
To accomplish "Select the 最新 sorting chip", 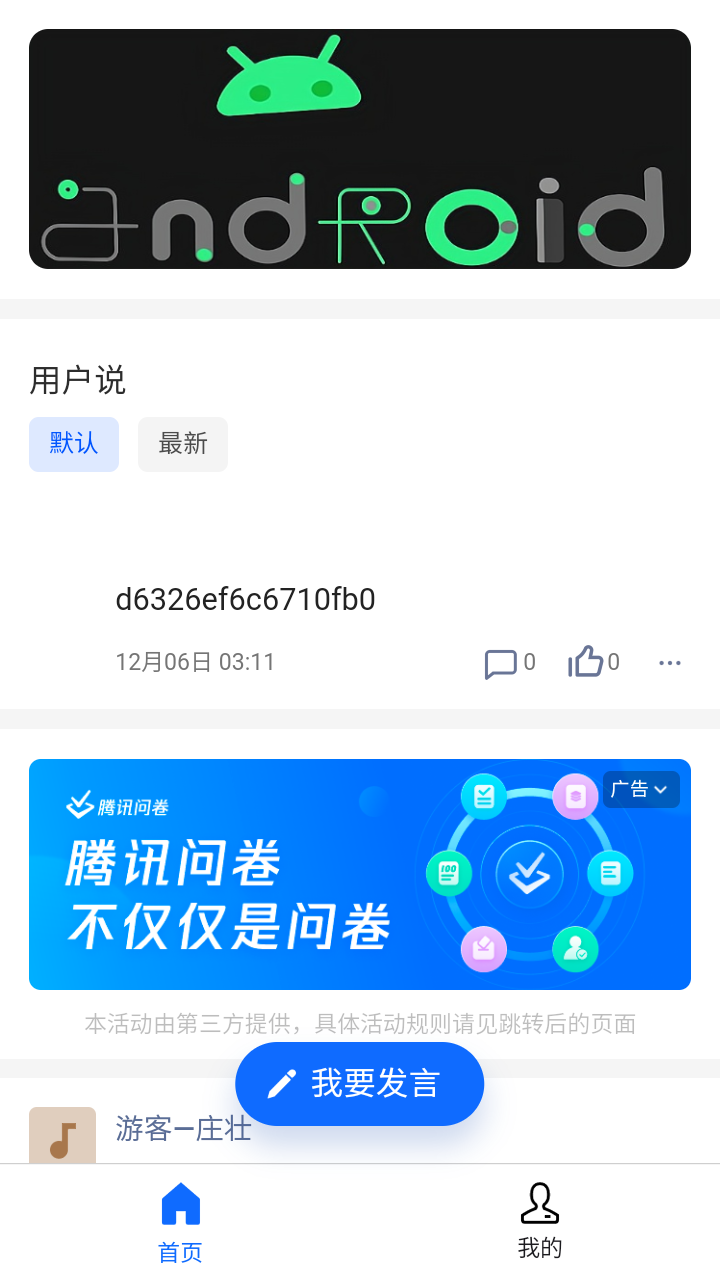I will pos(183,444).
